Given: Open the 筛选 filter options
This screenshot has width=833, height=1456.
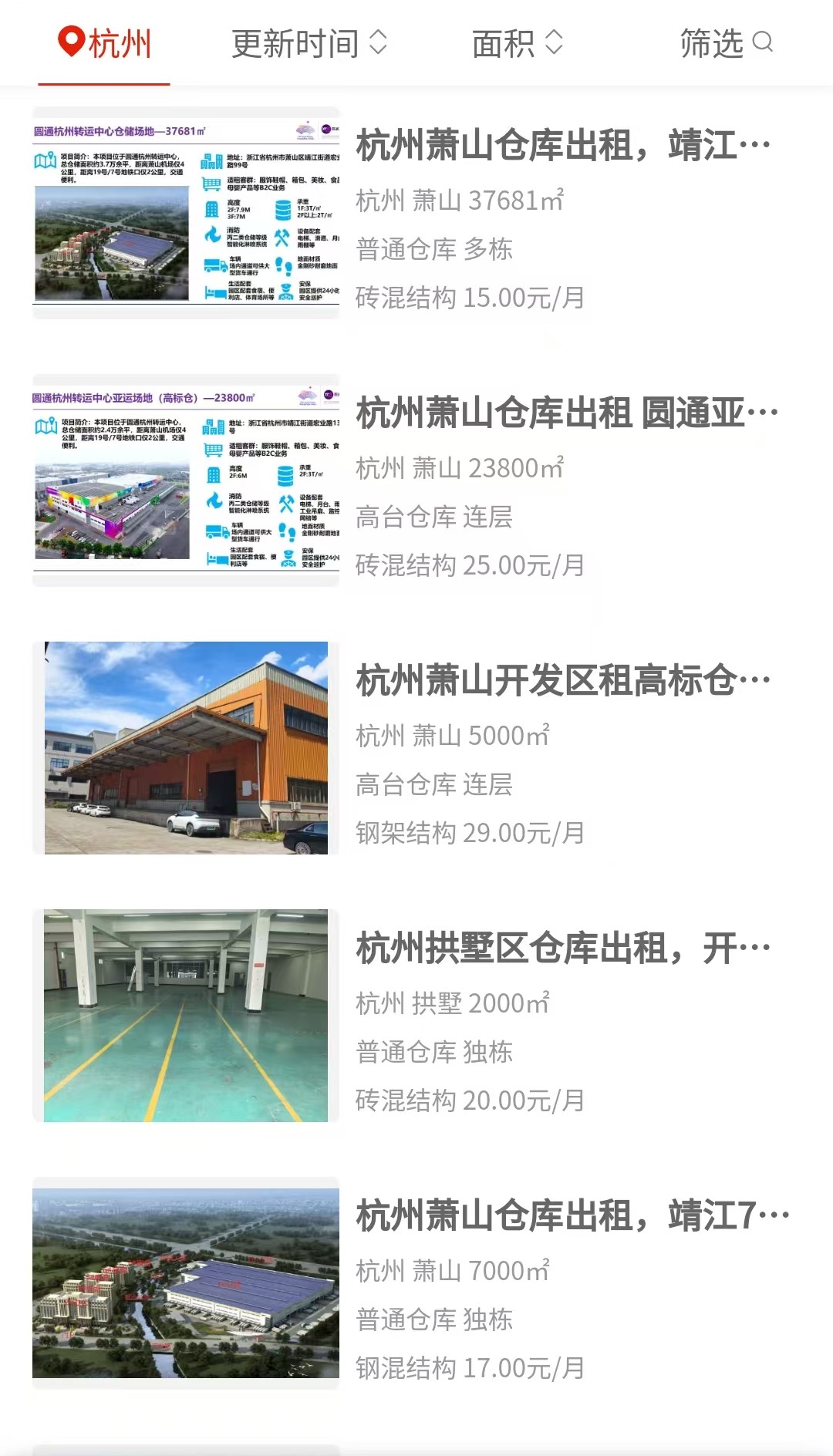Looking at the screenshot, I should (726, 43).
